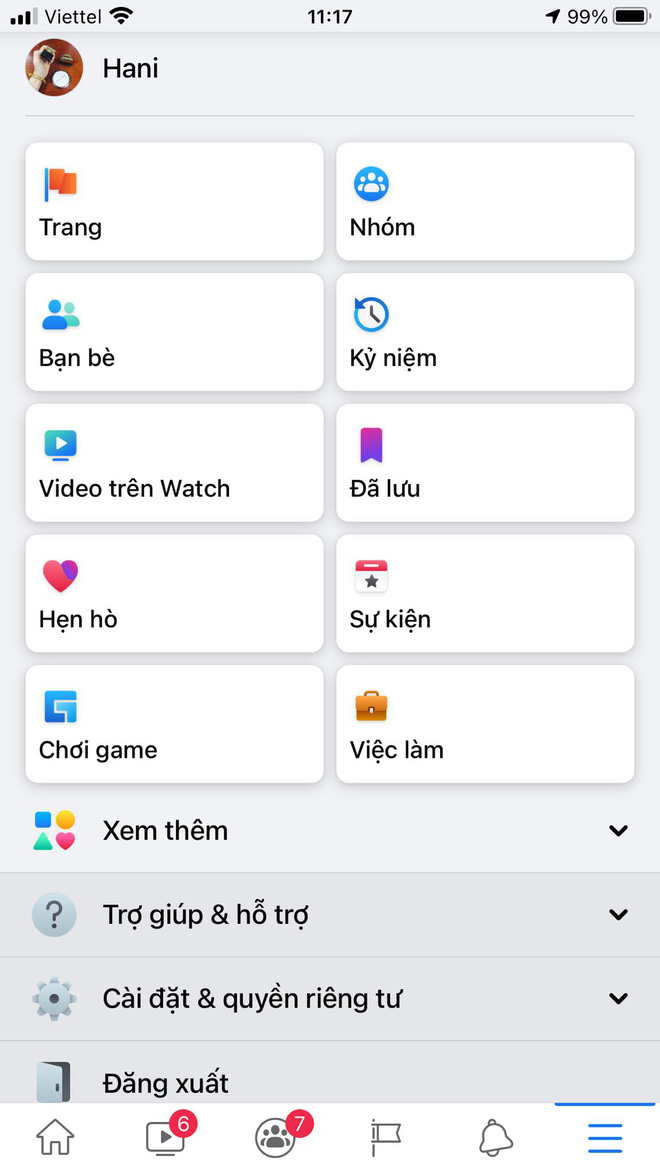Screen dimensions: 660x1173
Task: View Đã lưu saved items
Action: (485, 462)
